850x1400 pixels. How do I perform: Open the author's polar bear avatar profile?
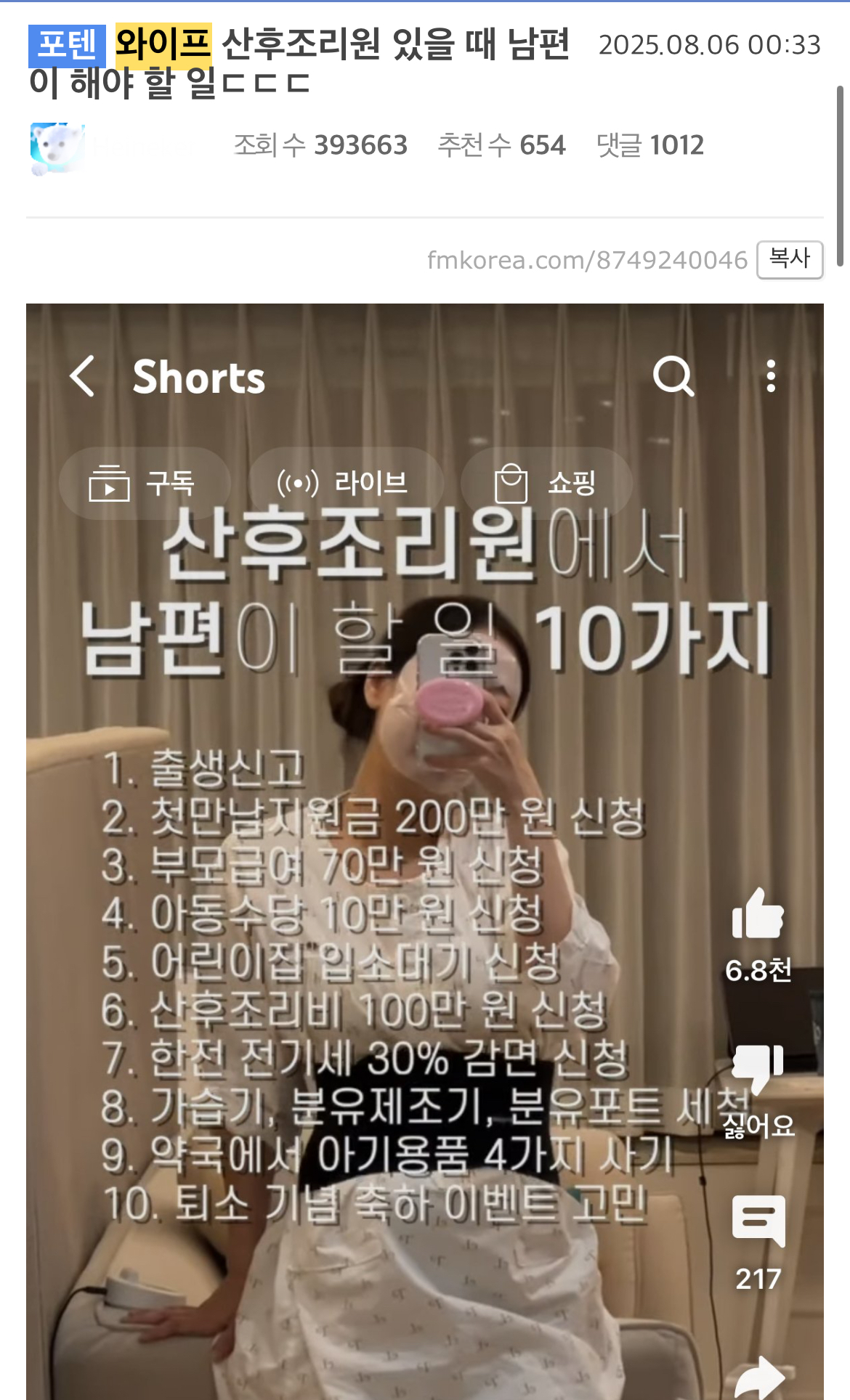57,147
